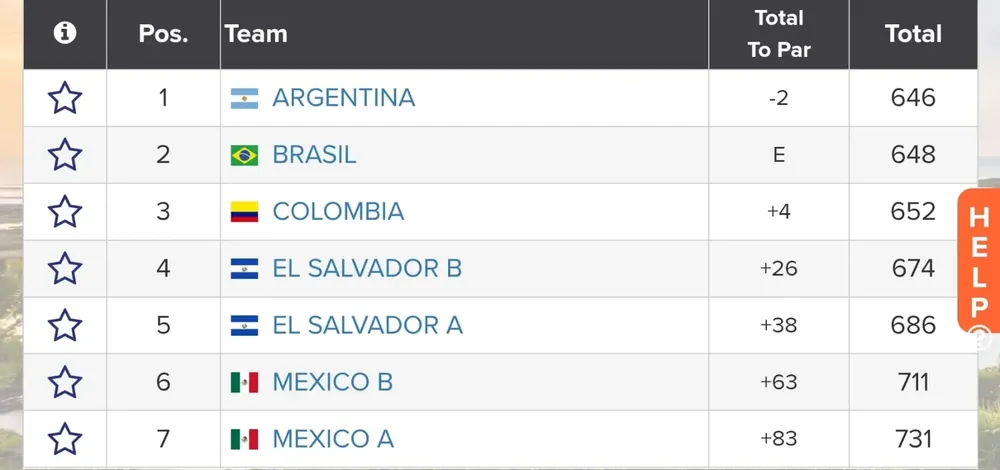Open the EL SALVADOR B team link

click(x=367, y=268)
